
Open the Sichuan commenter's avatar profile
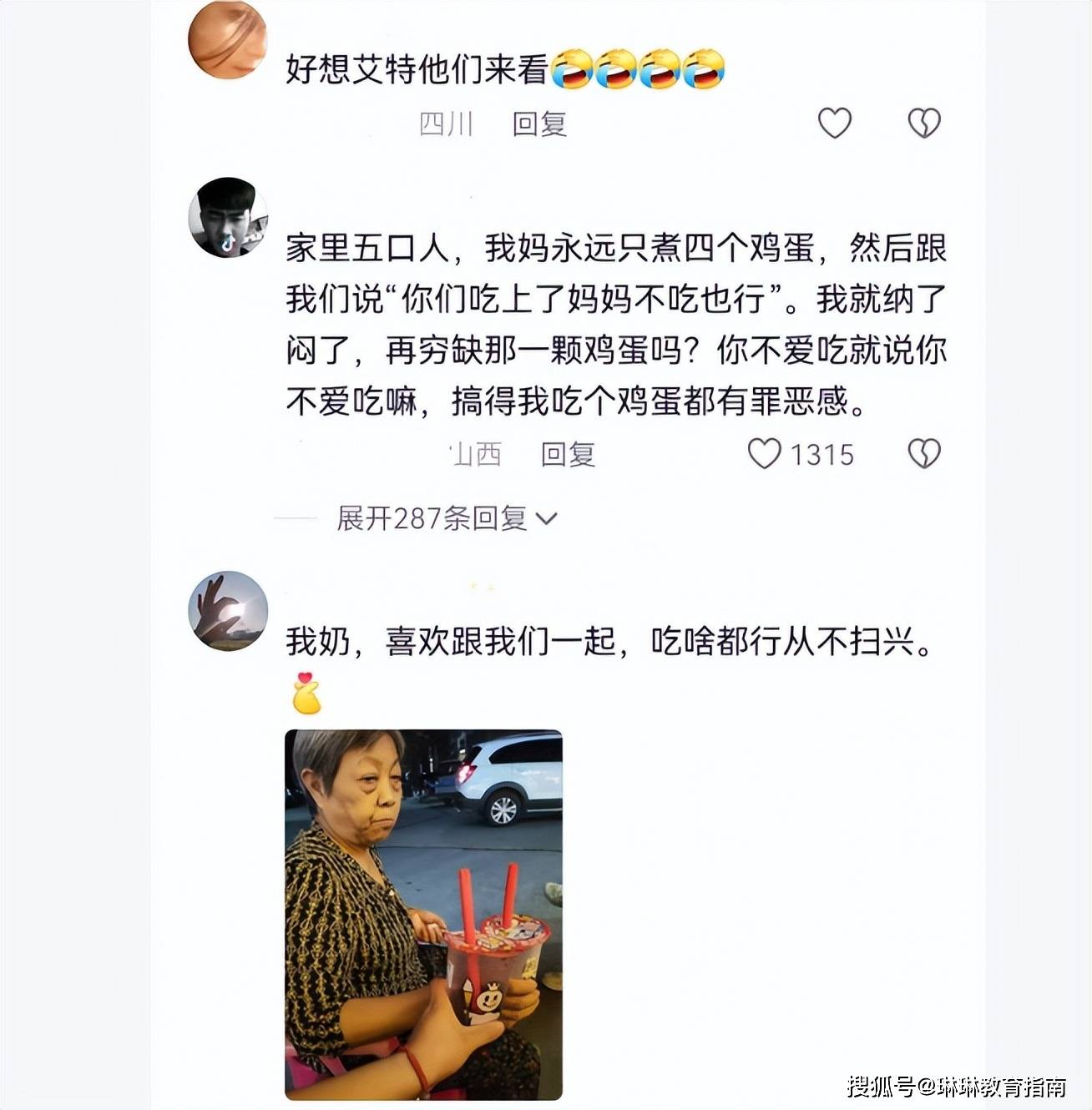tap(227, 42)
